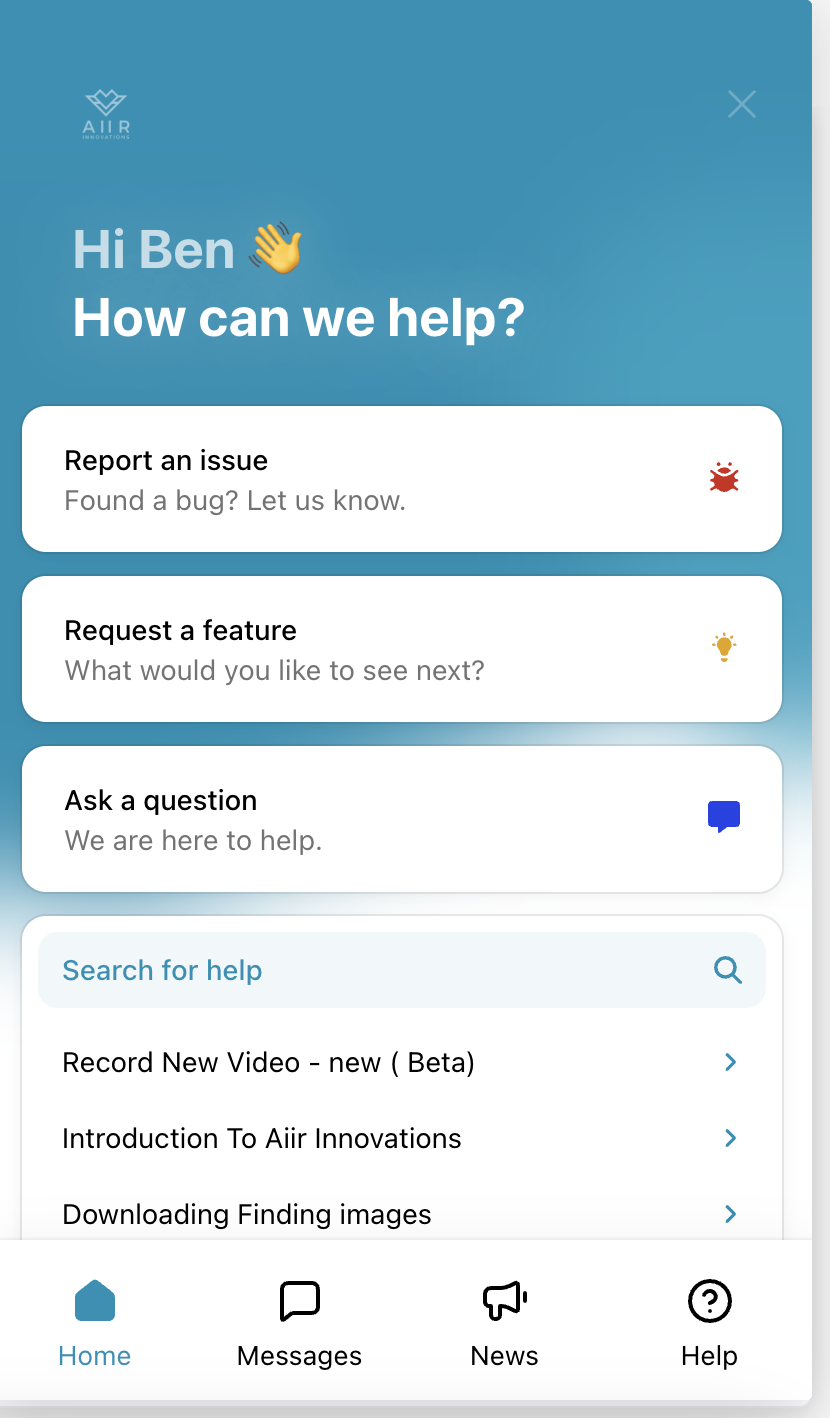The image size is (830, 1418).
Task: Open Record New Video article
Action: pyautogui.click(x=400, y=1062)
